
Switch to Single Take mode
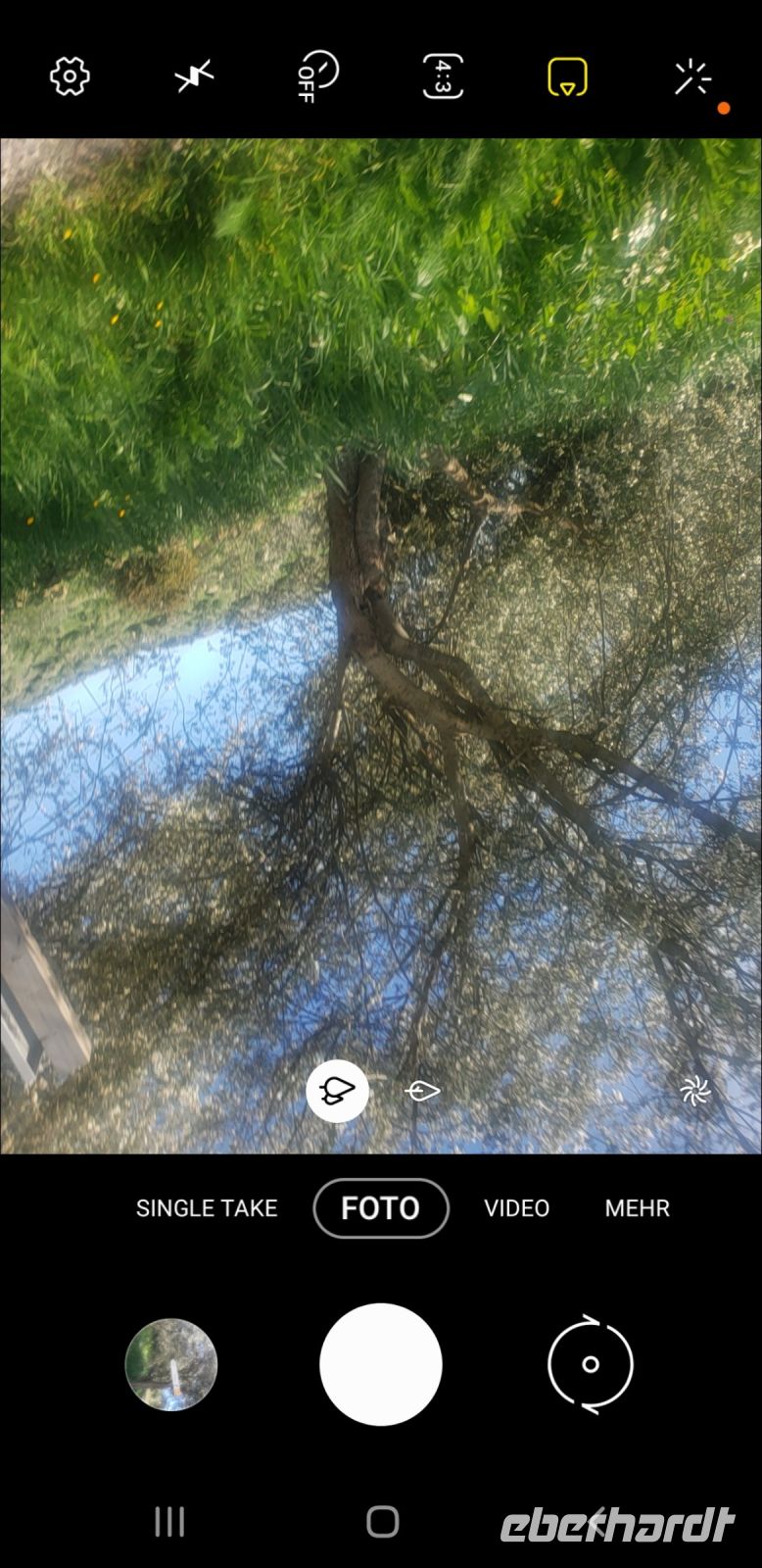(x=207, y=1208)
